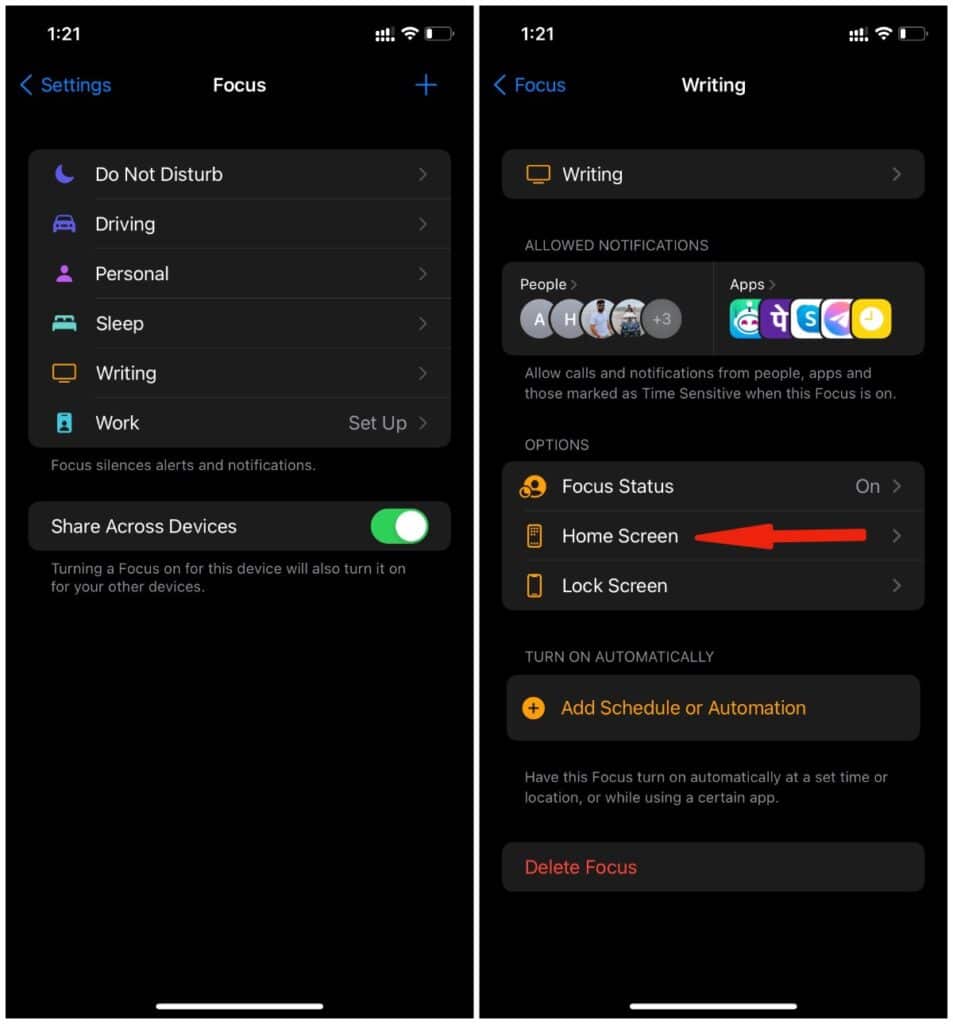Open the Sleep focus
Image resolution: width=953 pixels, height=1024 pixels.
click(239, 323)
